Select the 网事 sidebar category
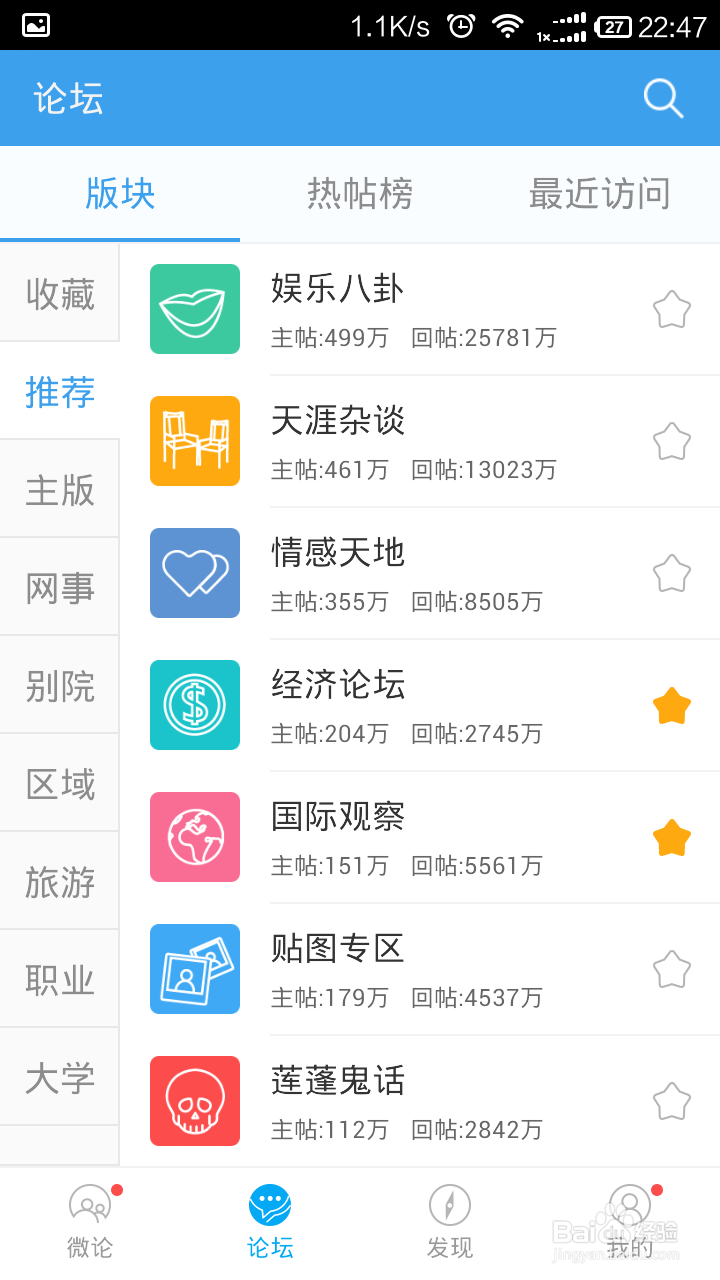This screenshot has width=720, height=1280. [x=60, y=588]
